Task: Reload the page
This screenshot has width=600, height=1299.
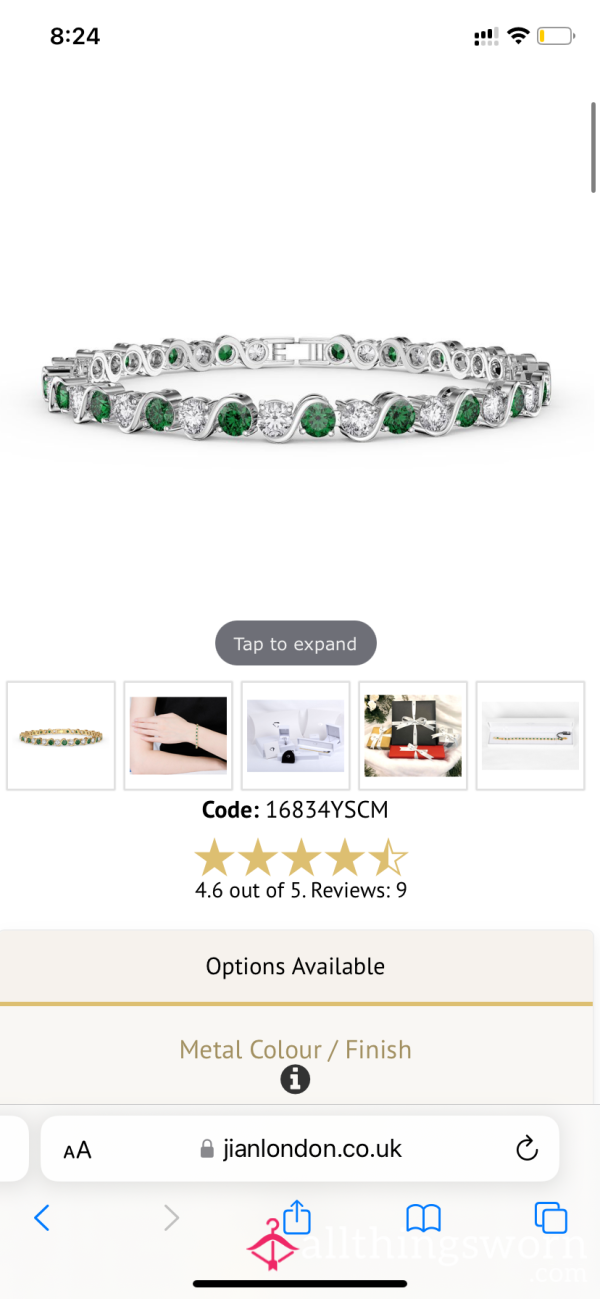Action: point(527,1149)
